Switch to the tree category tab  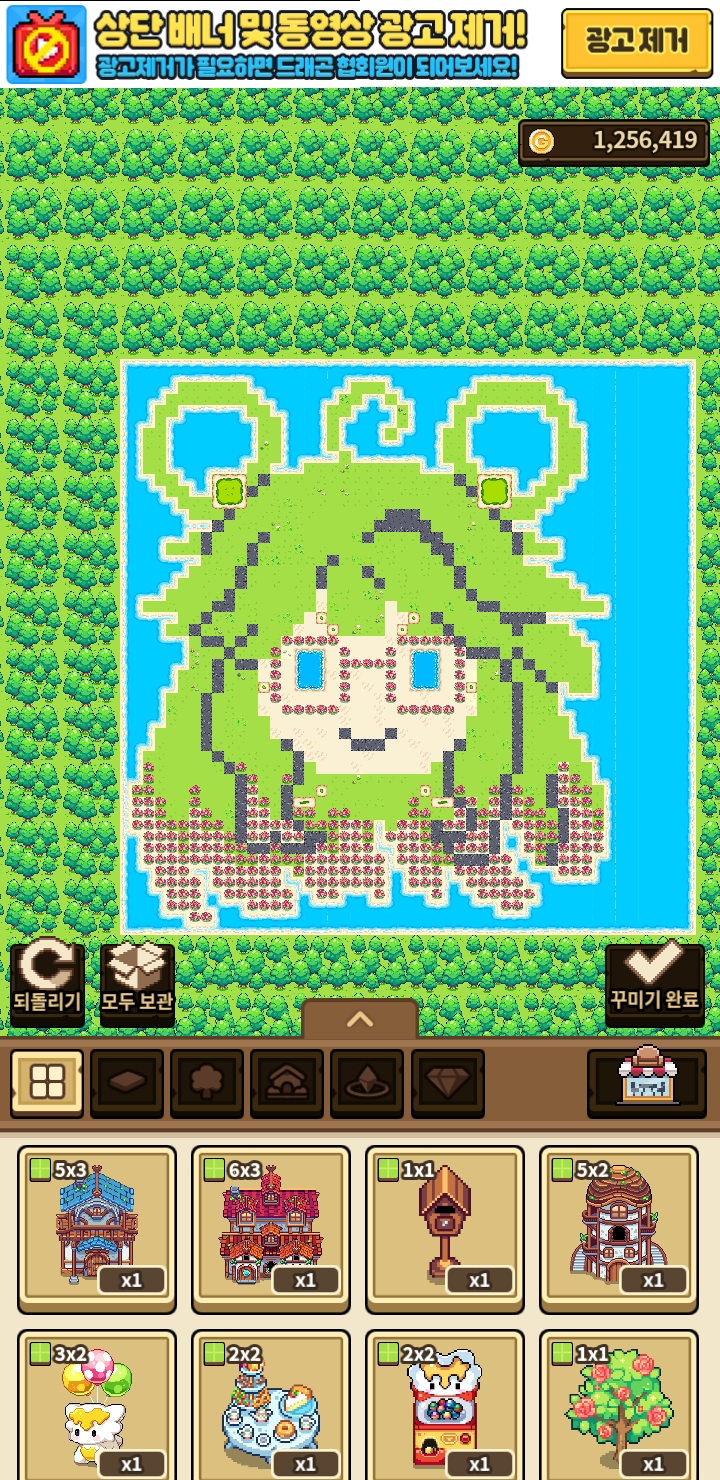pyautogui.click(x=207, y=1083)
